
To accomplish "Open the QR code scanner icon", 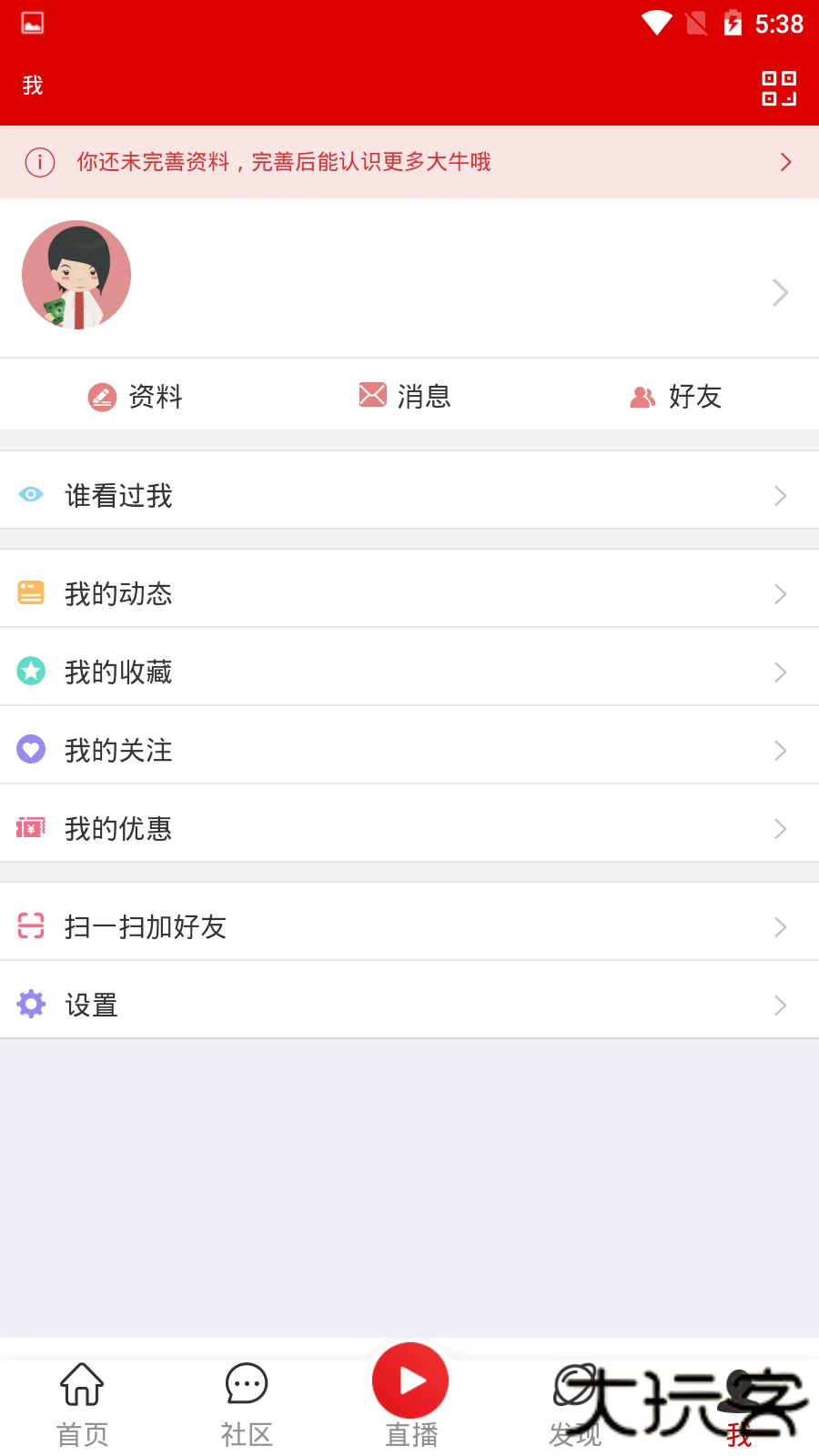I will pos(778,86).
